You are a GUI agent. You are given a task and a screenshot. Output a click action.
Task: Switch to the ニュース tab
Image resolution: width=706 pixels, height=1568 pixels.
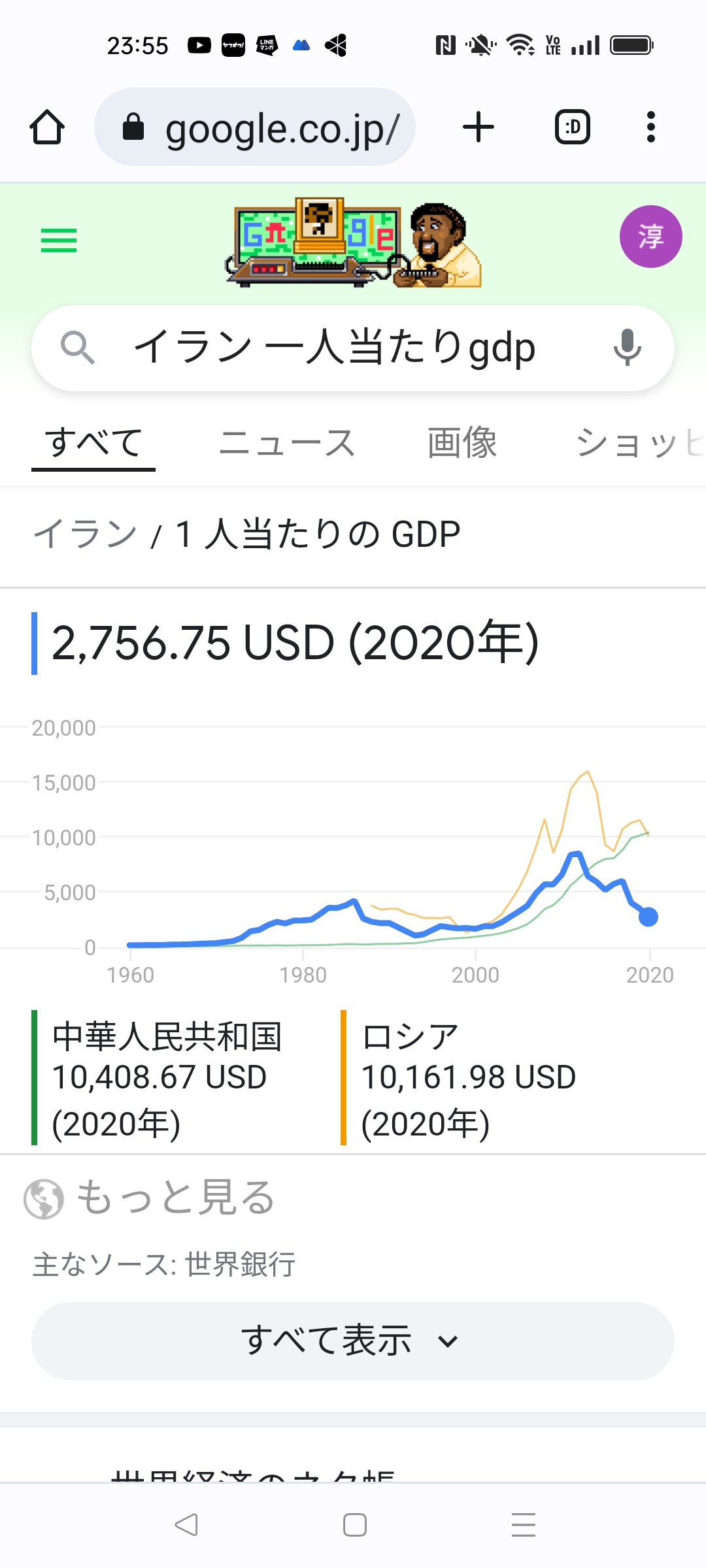point(286,443)
